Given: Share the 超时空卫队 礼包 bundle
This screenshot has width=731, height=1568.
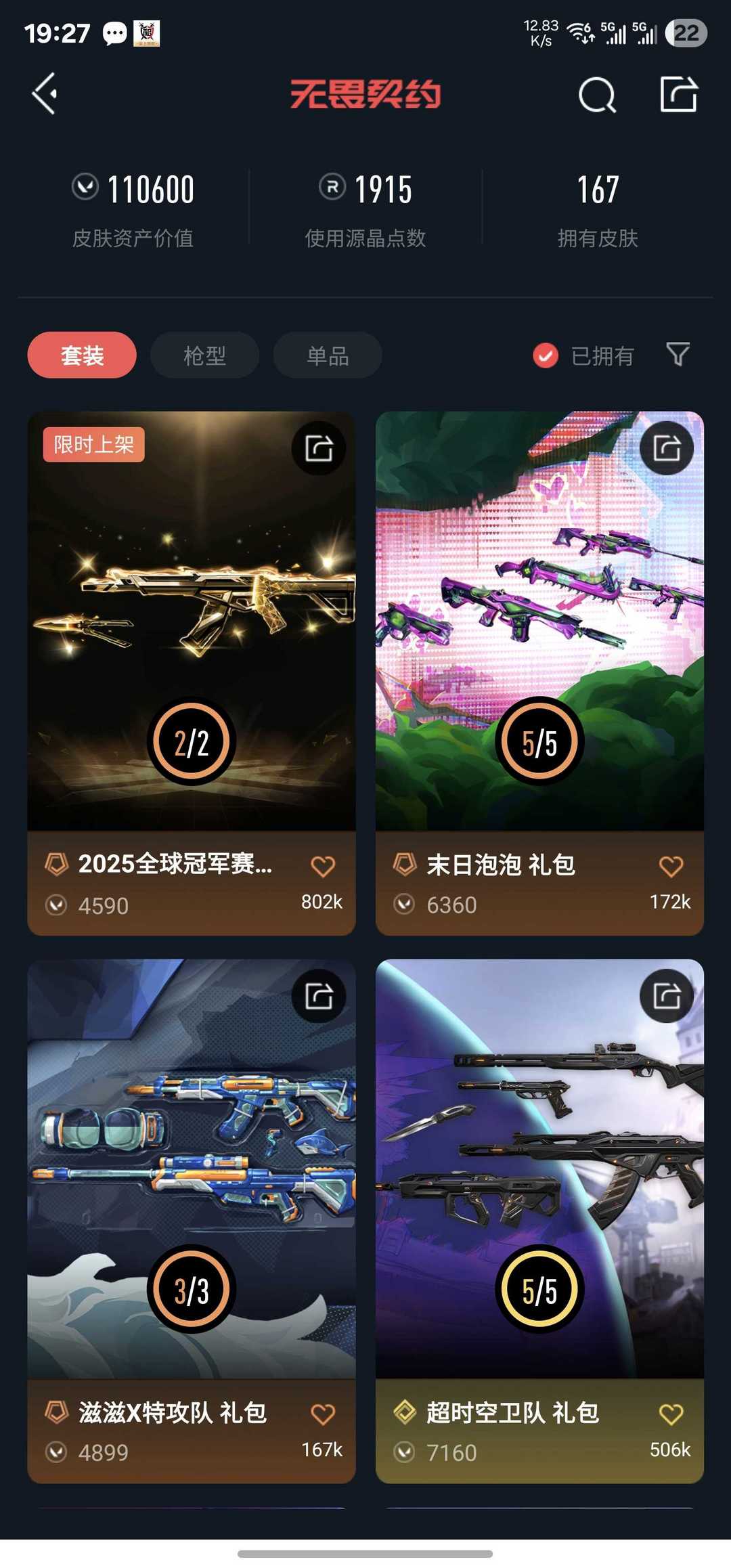Looking at the screenshot, I should pyautogui.click(x=667, y=996).
